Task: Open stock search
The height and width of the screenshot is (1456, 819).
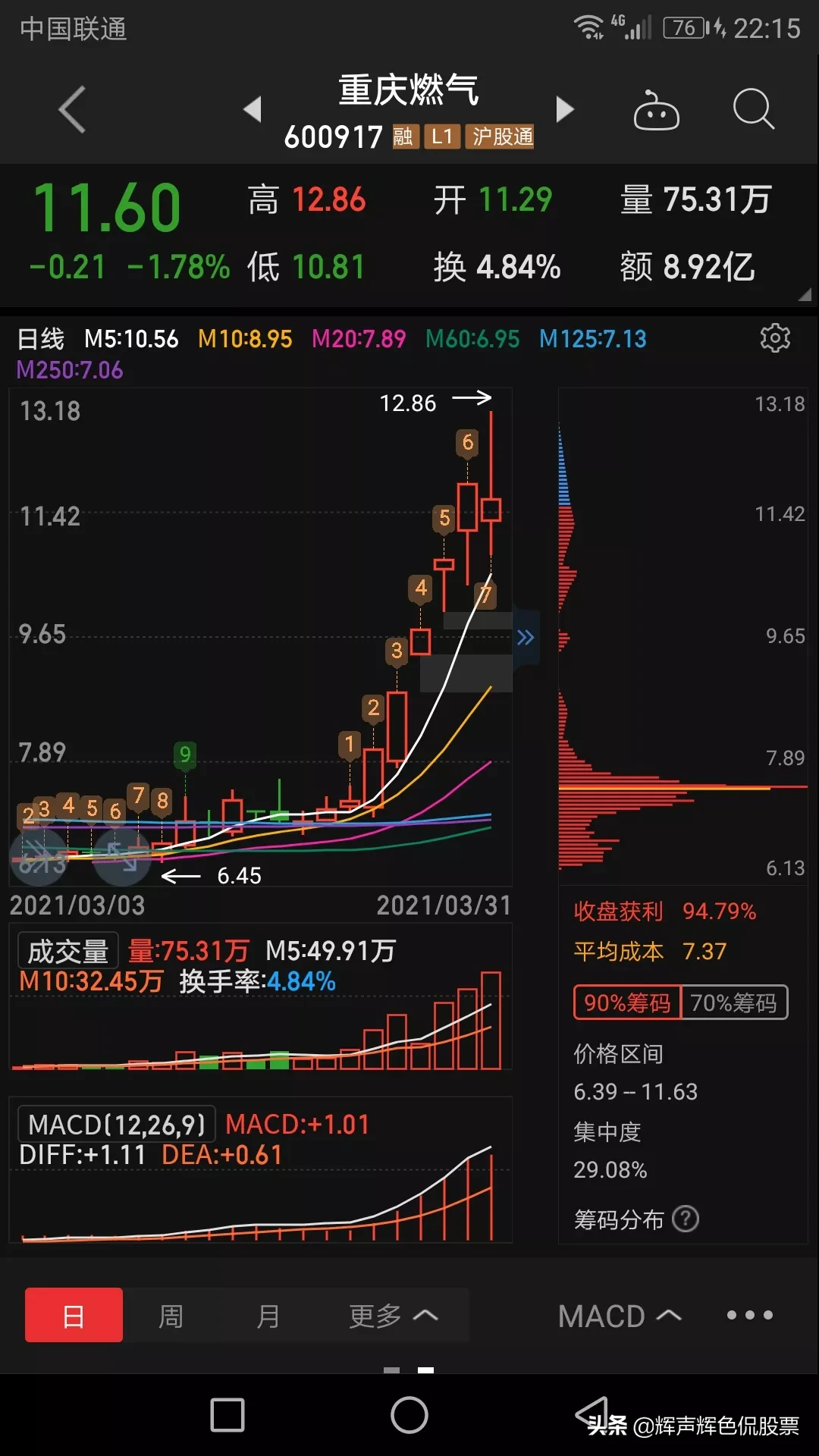Action: coord(753,110)
